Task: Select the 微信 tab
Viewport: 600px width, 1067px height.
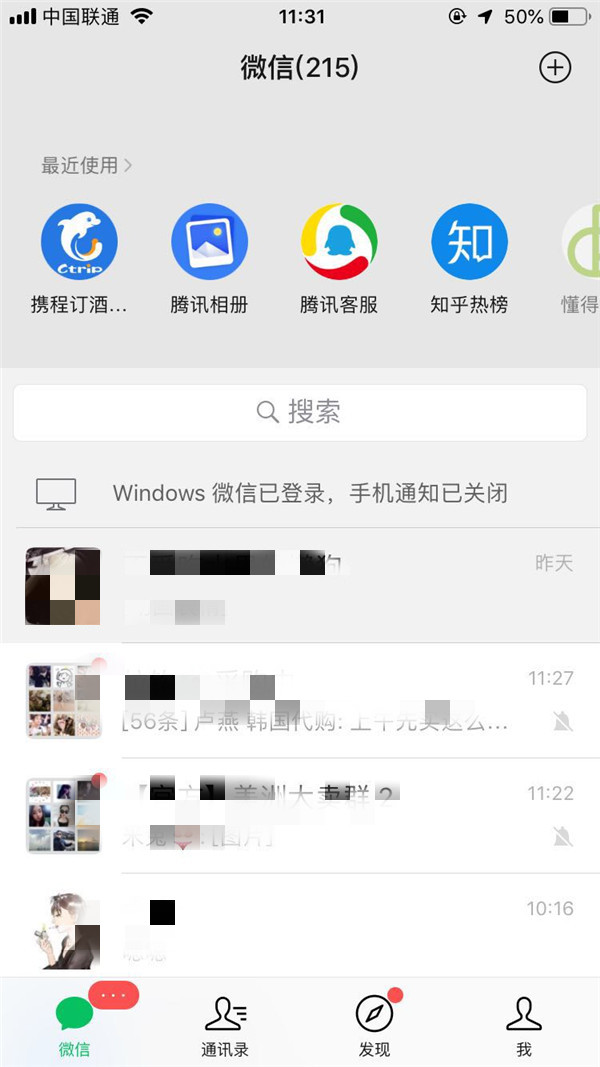Action: click(x=74, y=1025)
